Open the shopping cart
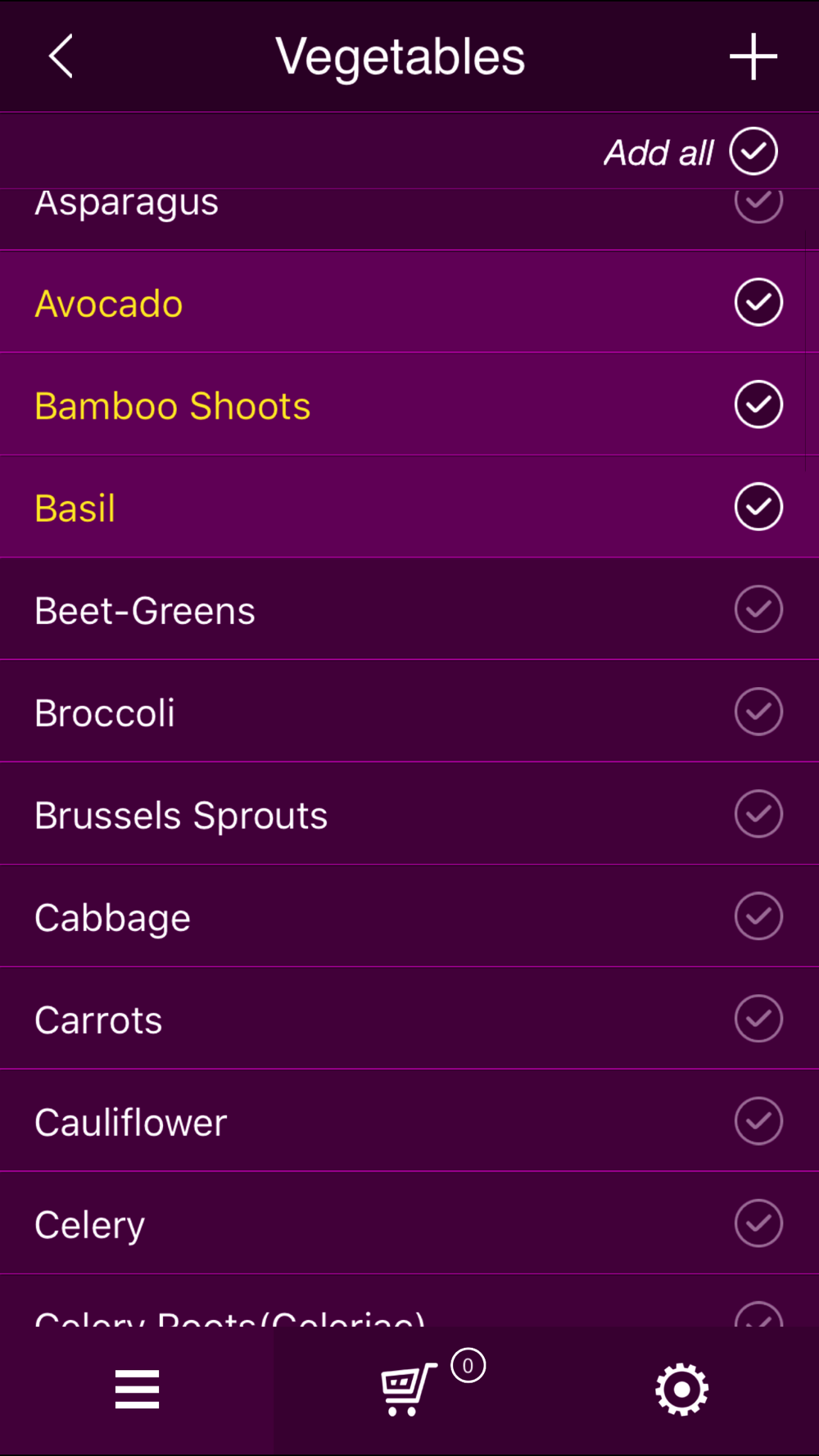 pyautogui.click(x=409, y=1389)
